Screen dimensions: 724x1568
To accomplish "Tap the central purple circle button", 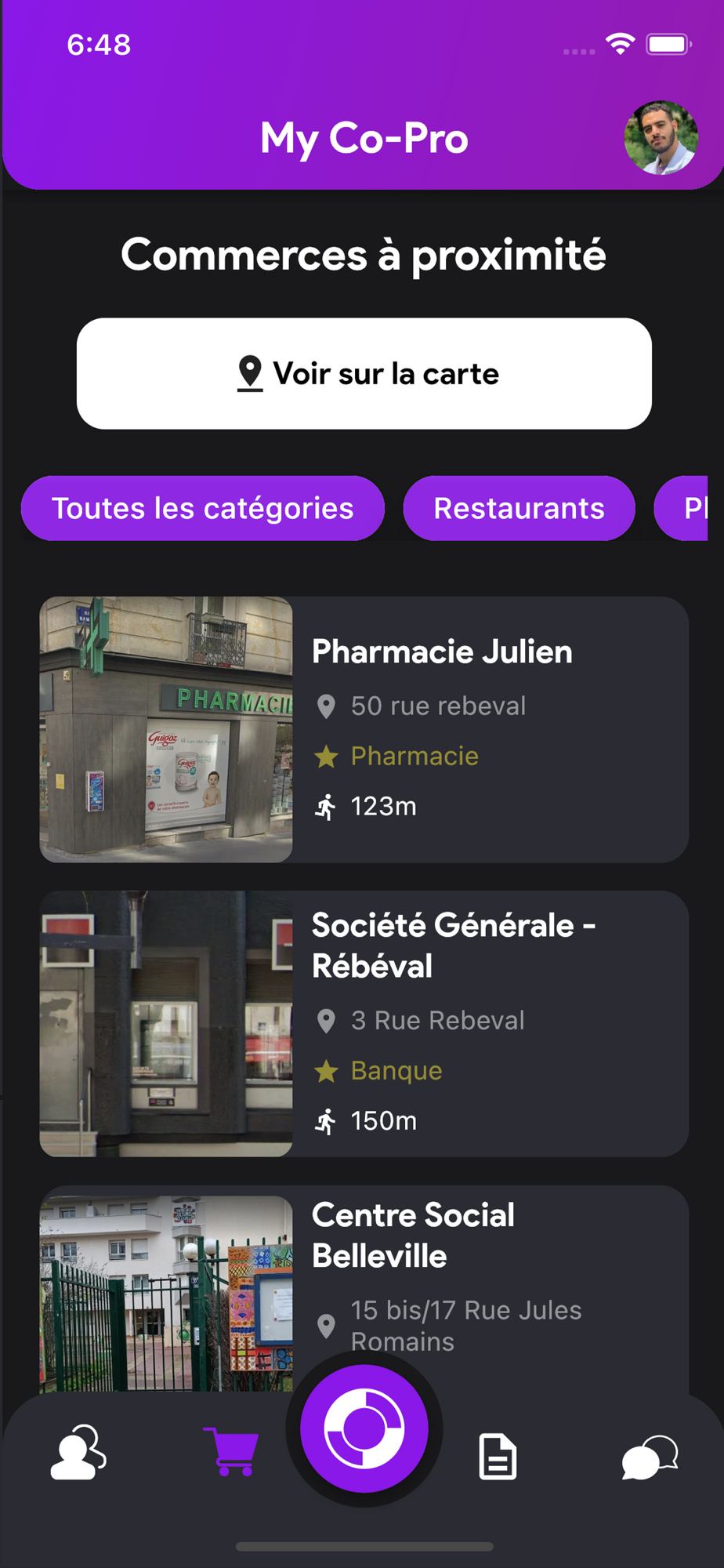I will (364, 1428).
